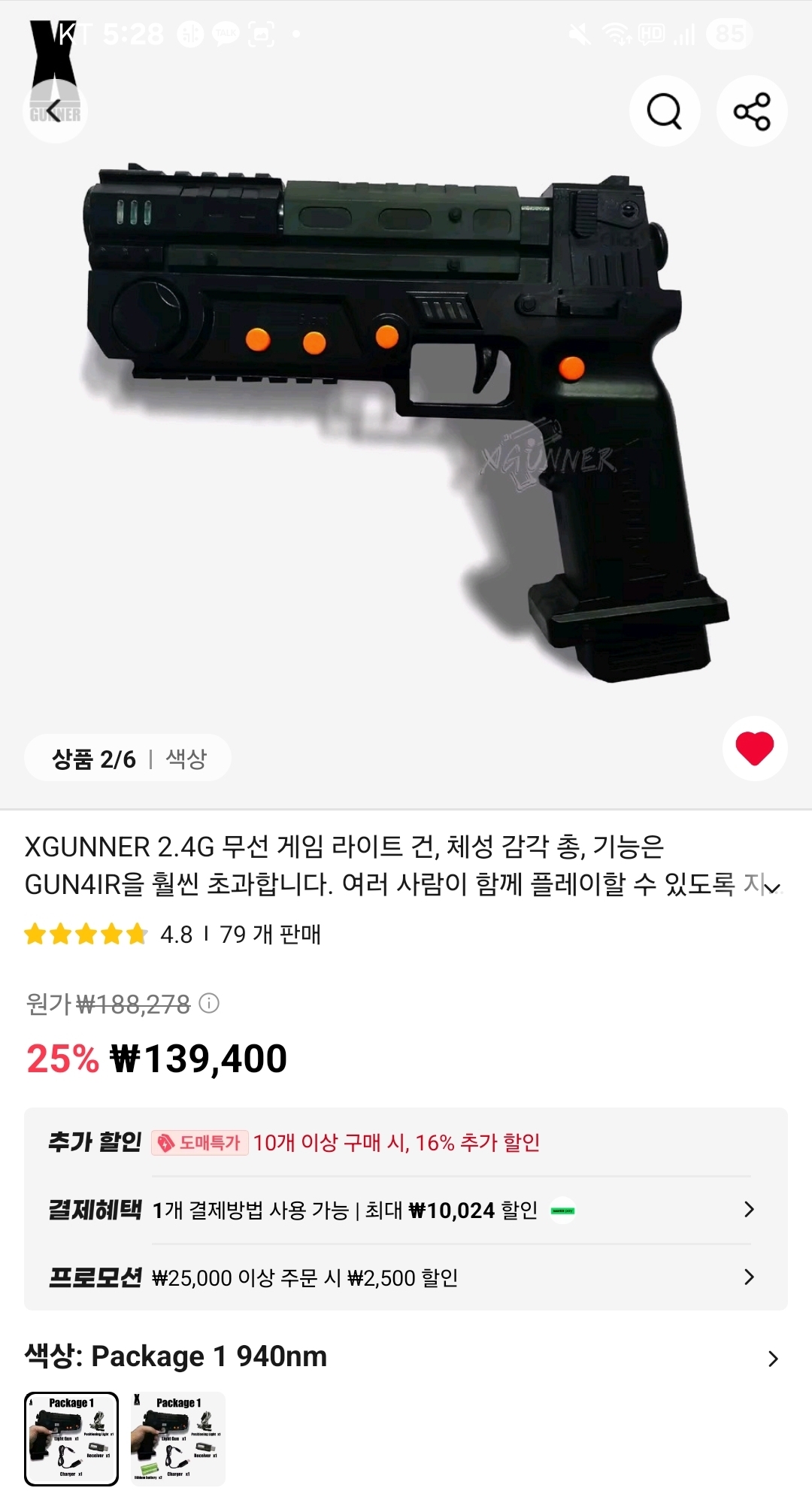Open the 색상 options chevron
Screen dimensions: 812x1500
point(773,1358)
